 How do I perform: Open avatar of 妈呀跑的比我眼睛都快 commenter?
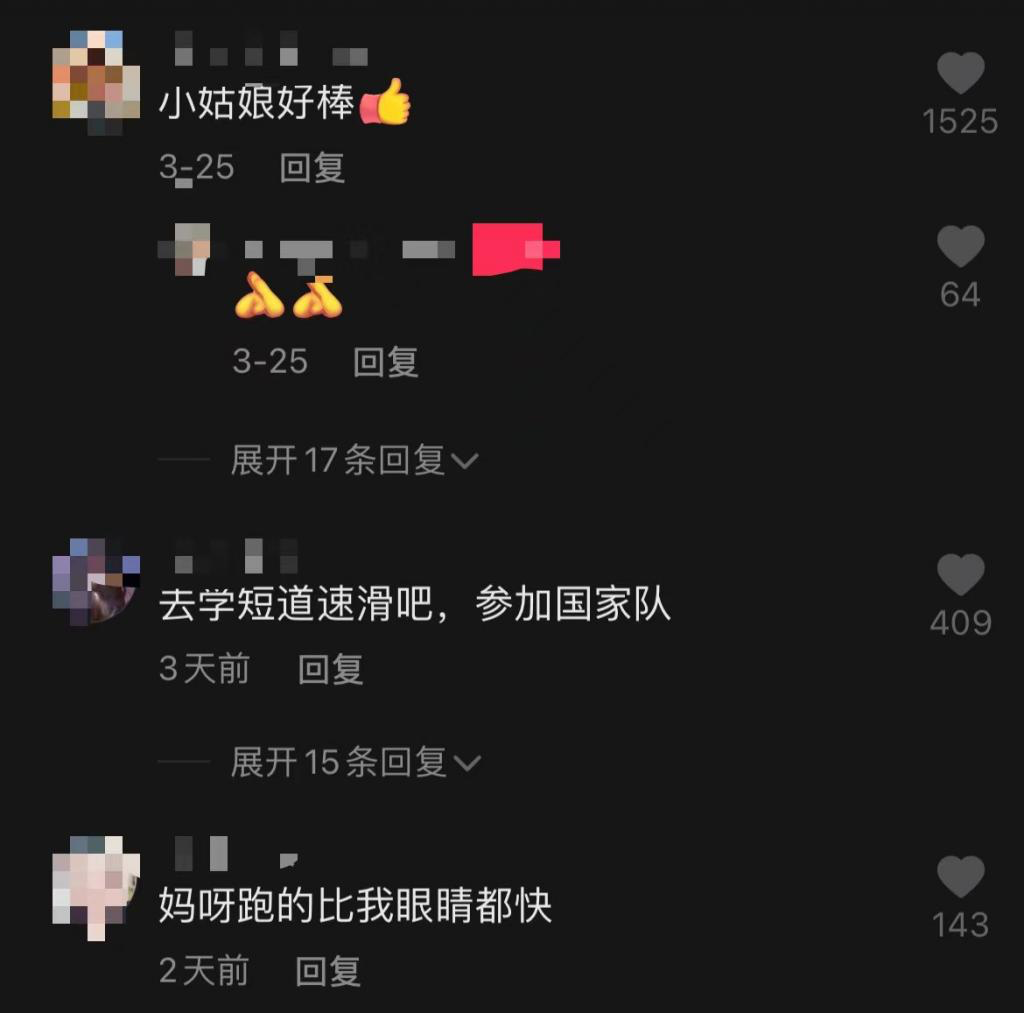[x=96, y=885]
